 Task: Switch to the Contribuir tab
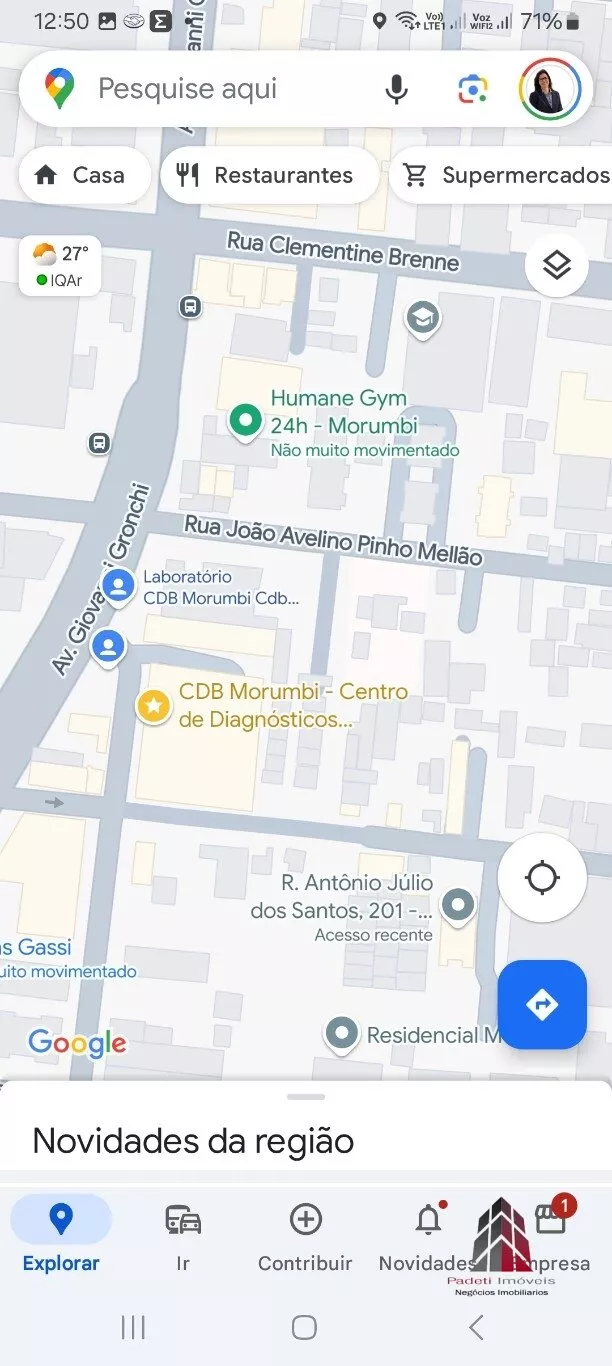coord(305,1237)
